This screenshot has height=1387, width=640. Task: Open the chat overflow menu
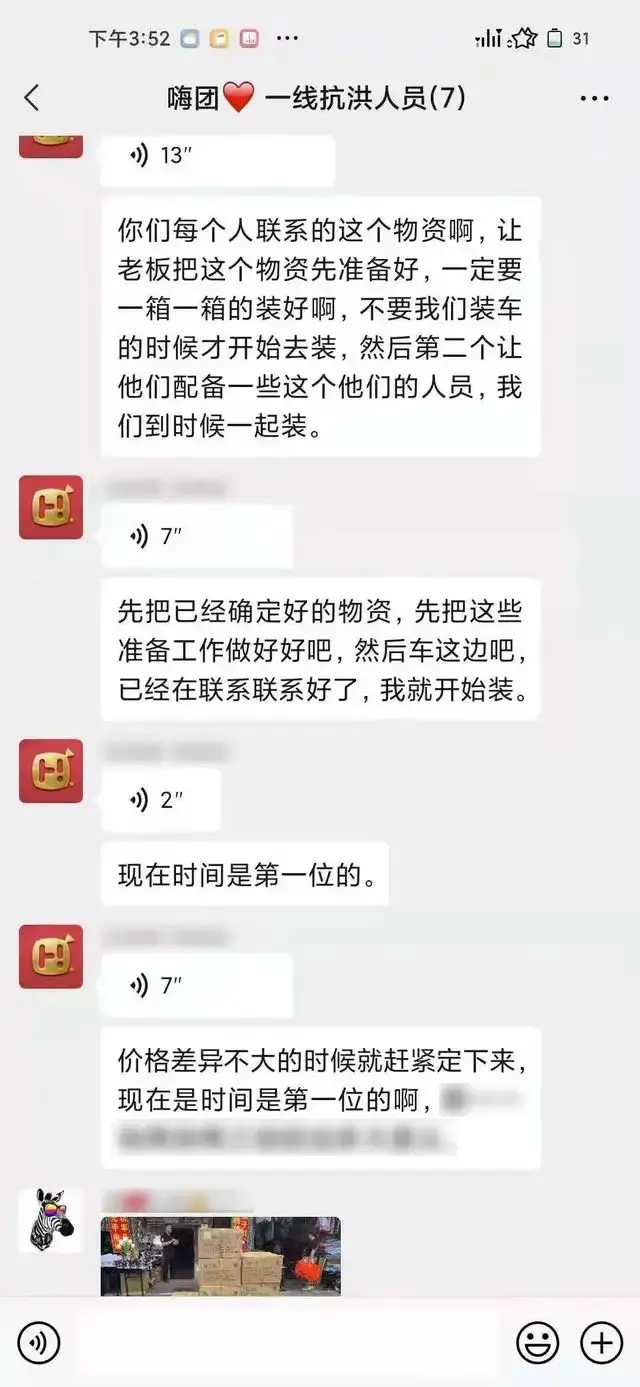pyautogui.click(x=594, y=98)
